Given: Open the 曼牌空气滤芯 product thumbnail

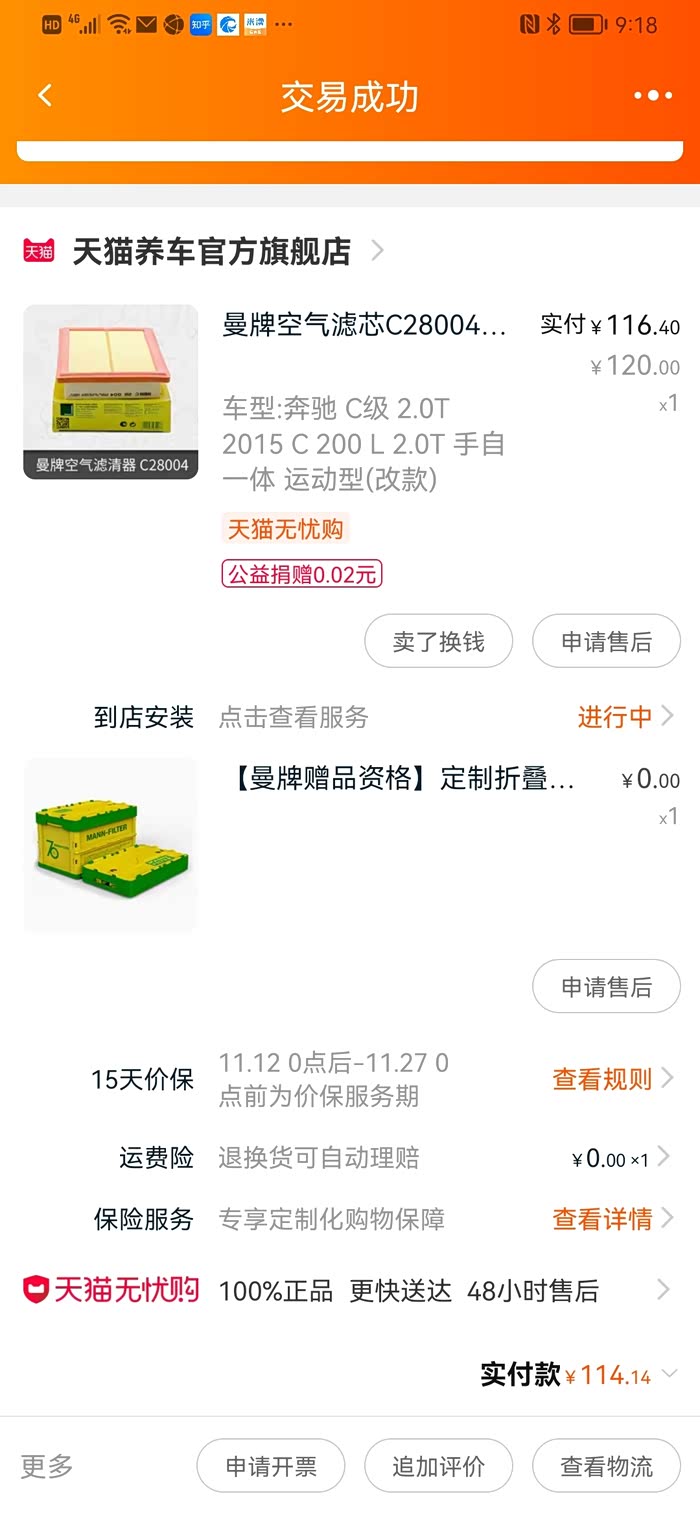Looking at the screenshot, I should (x=110, y=391).
